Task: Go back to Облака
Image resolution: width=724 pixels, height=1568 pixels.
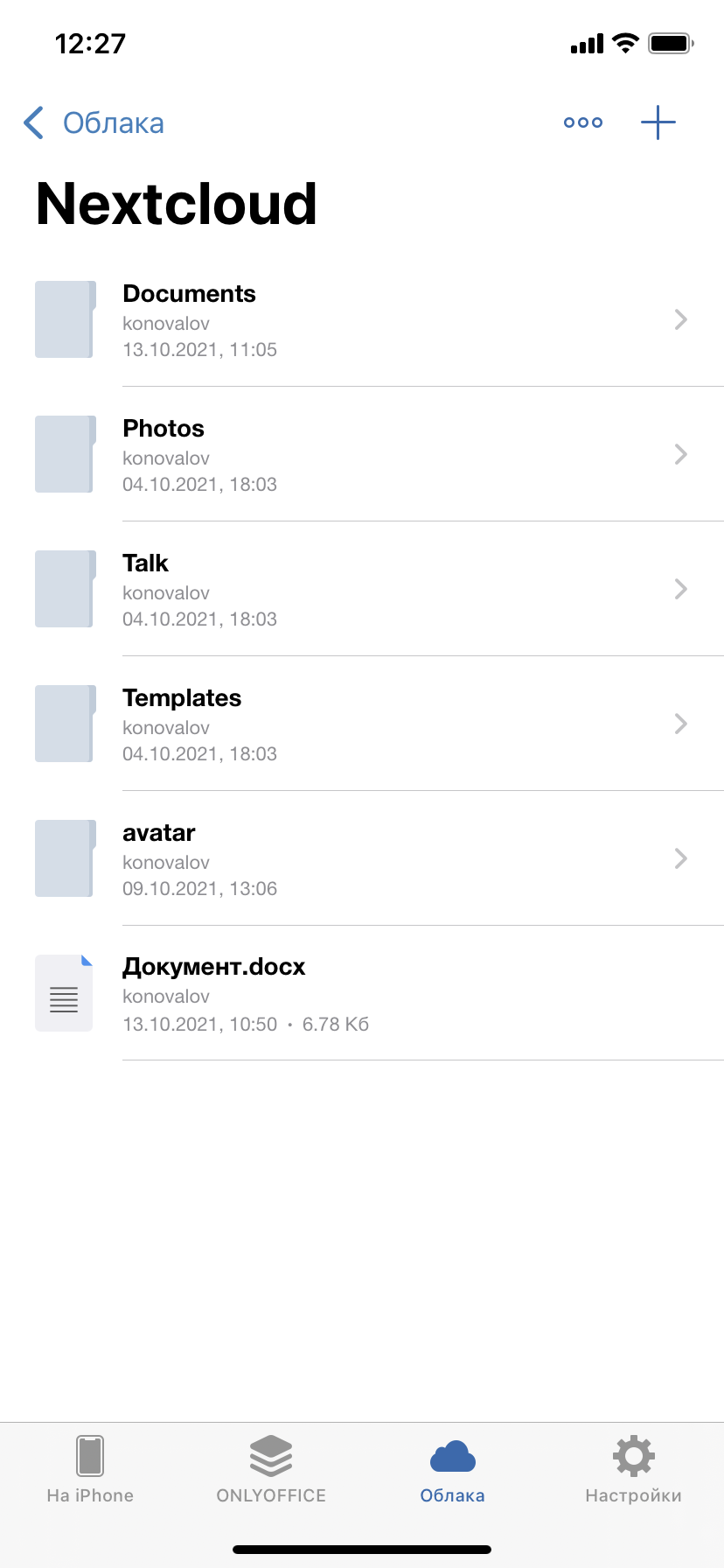Action: 94,123
